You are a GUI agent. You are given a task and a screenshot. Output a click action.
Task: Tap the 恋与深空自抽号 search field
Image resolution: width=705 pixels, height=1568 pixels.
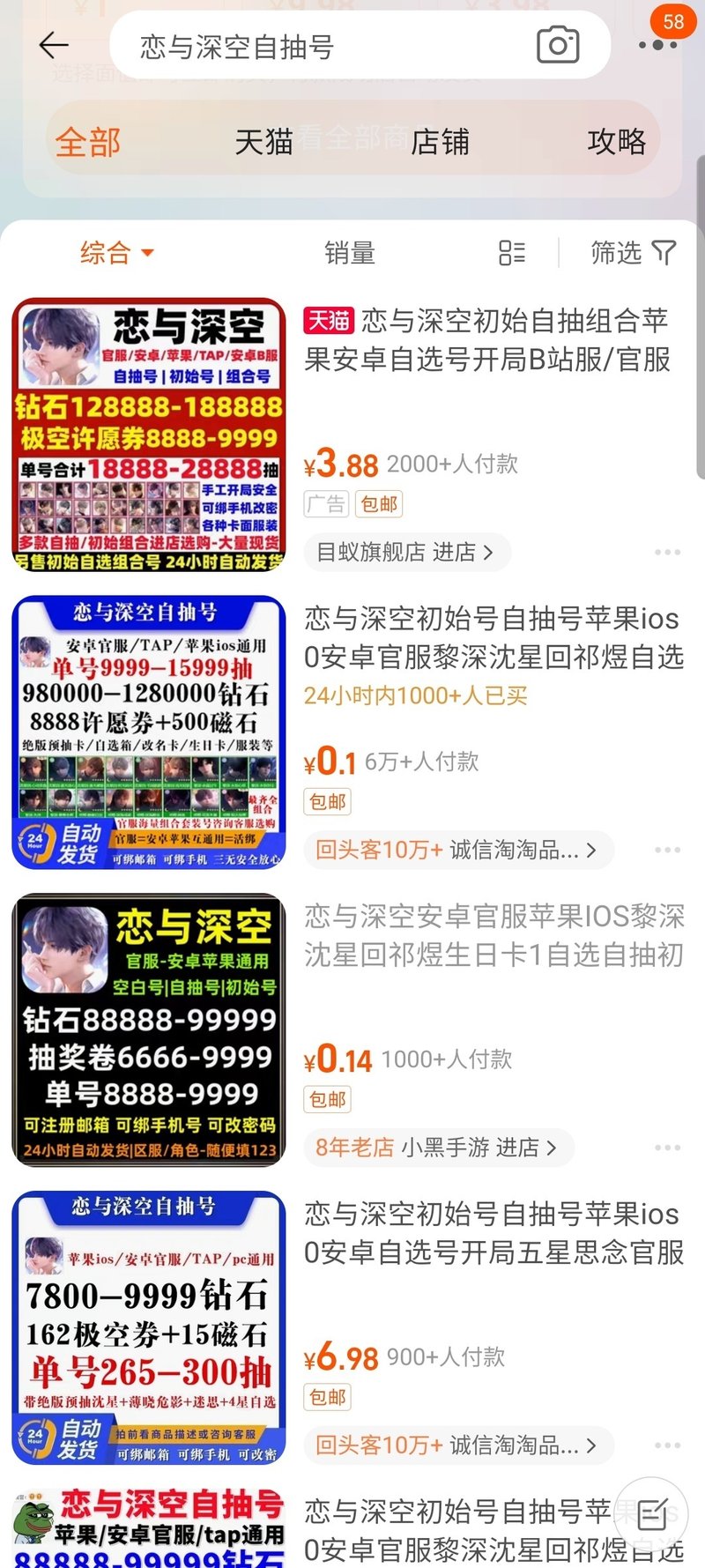pos(326,47)
